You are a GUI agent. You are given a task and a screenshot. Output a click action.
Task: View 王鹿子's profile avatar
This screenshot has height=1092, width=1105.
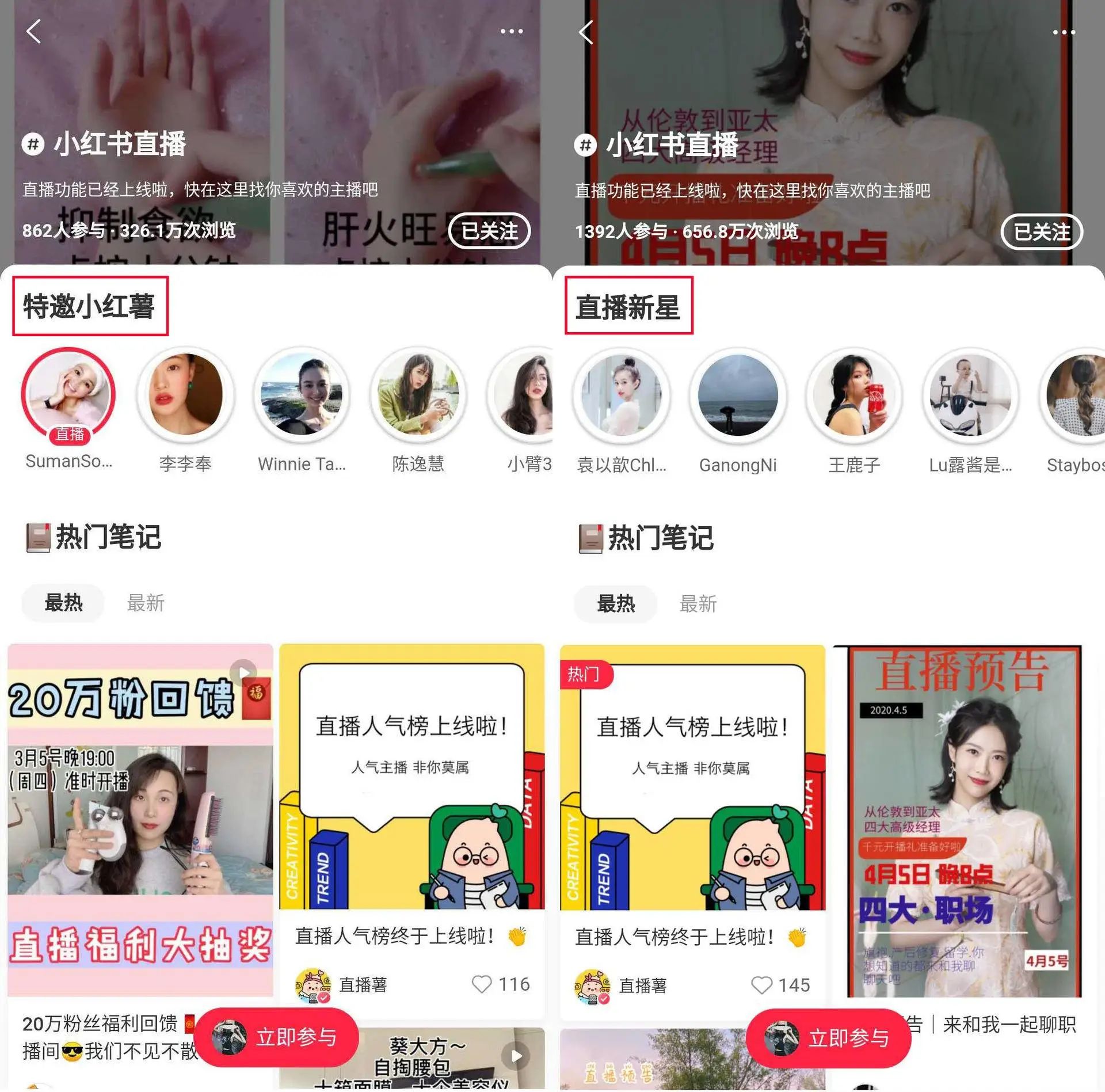pos(854,396)
